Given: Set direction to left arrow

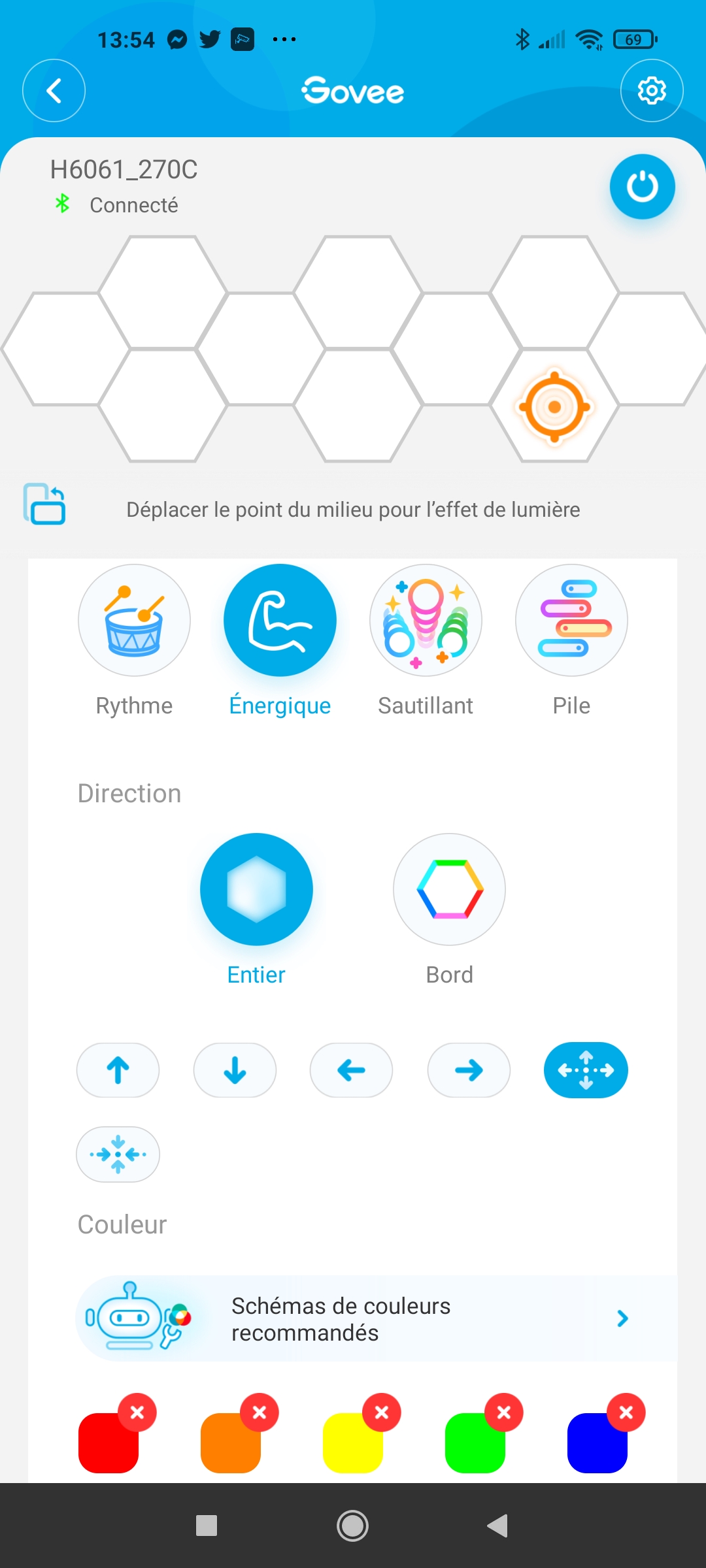Looking at the screenshot, I should click(x=351, y=1070).
